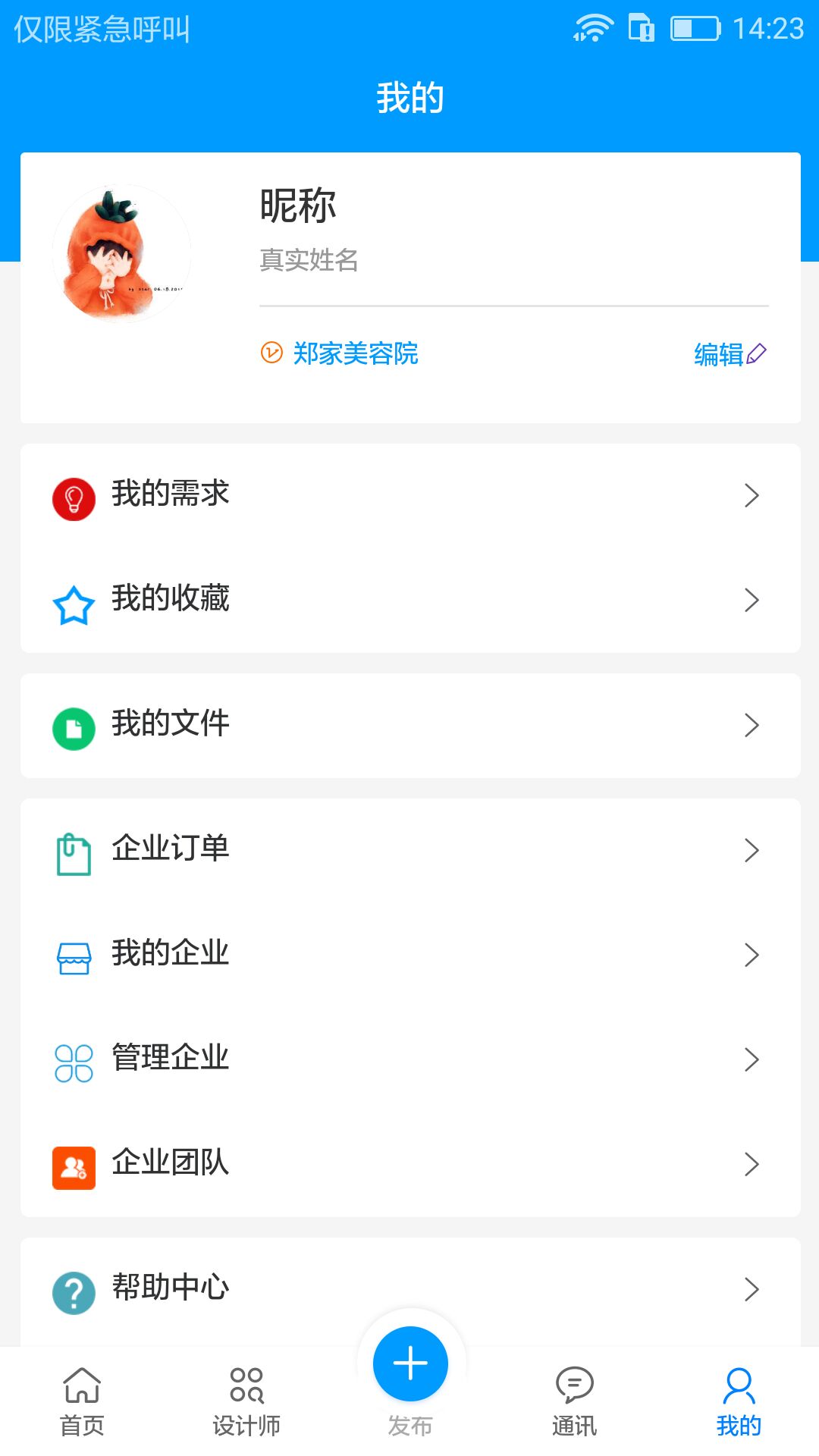The height and width of the screenshot is (1456, 819).
Task: Click the 管理企业 clover icon
Action: 73,1059
